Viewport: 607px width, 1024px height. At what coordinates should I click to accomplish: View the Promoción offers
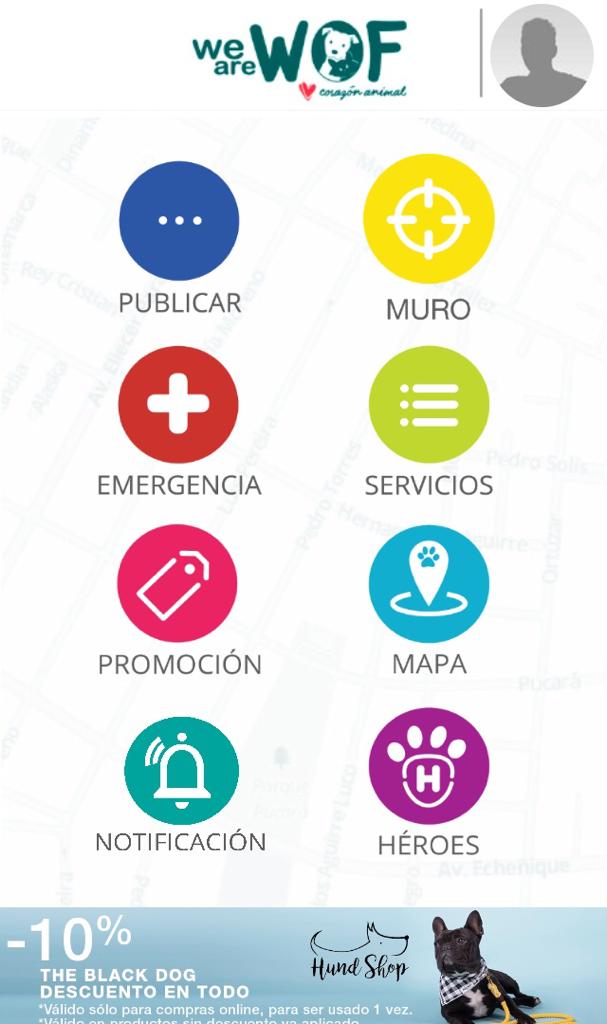(x=178, y=583)
